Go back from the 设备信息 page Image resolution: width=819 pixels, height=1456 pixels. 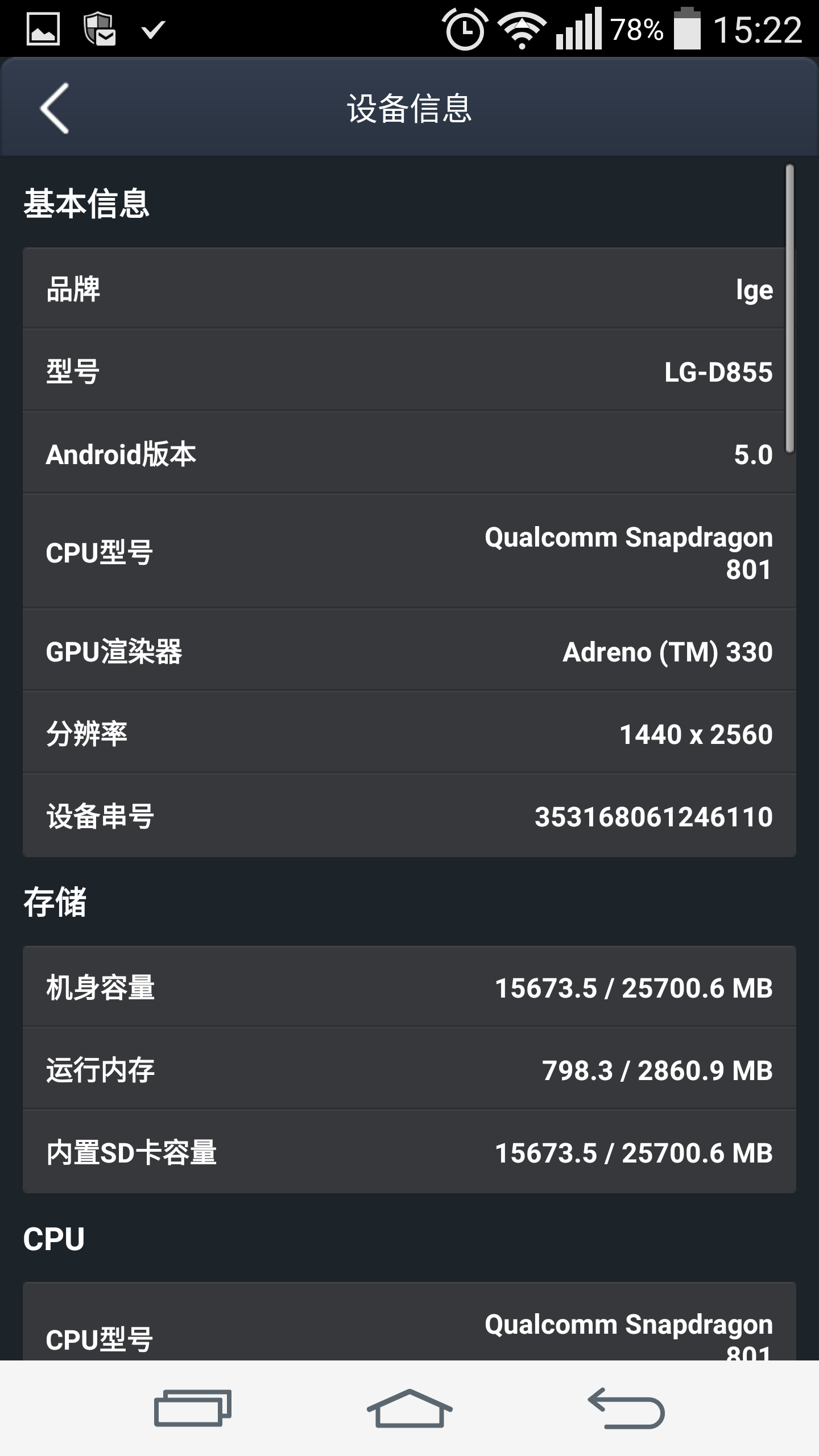pyautogui.click(x=55, y=108)
